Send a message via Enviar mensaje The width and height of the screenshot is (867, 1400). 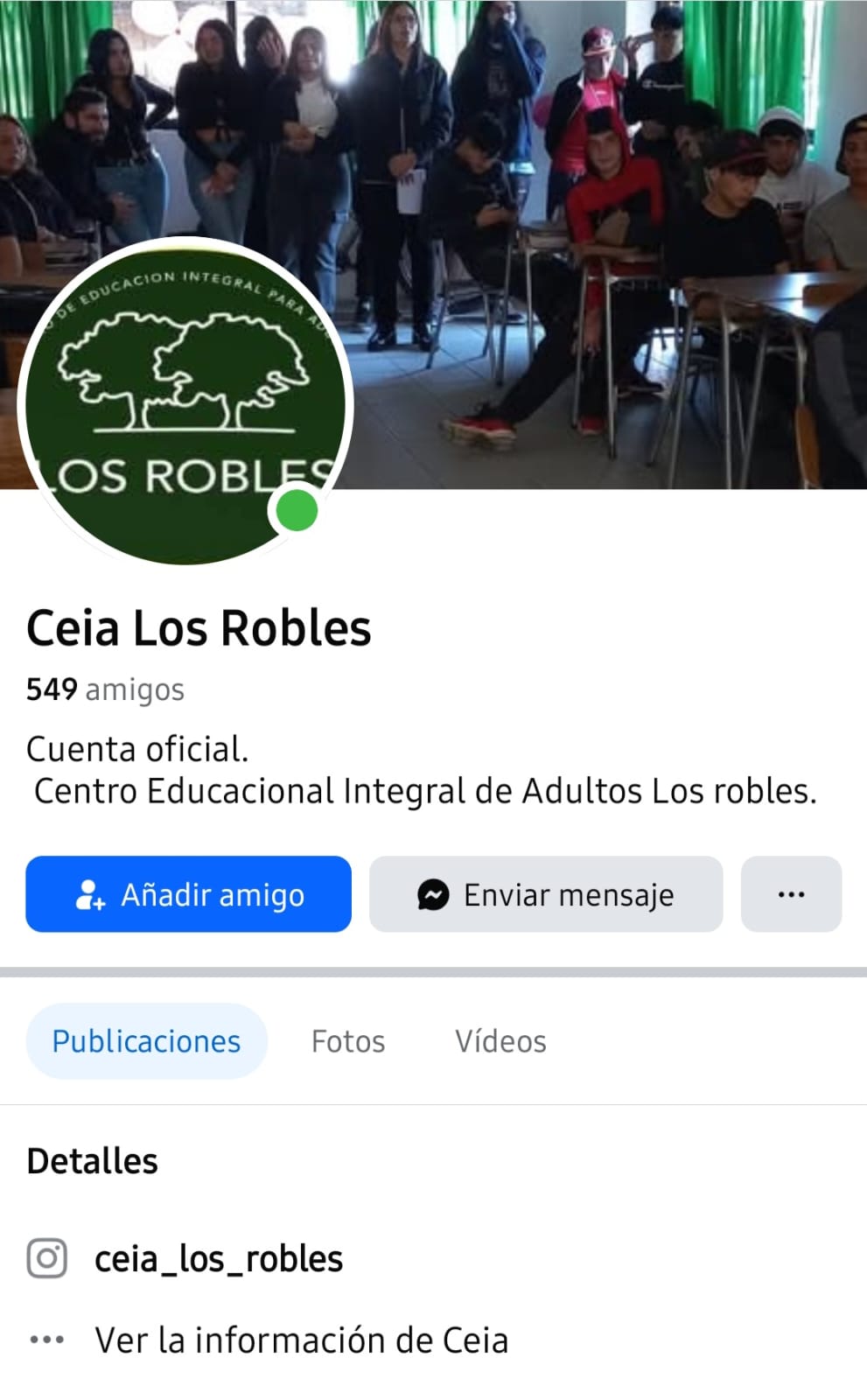pos(546,894)
